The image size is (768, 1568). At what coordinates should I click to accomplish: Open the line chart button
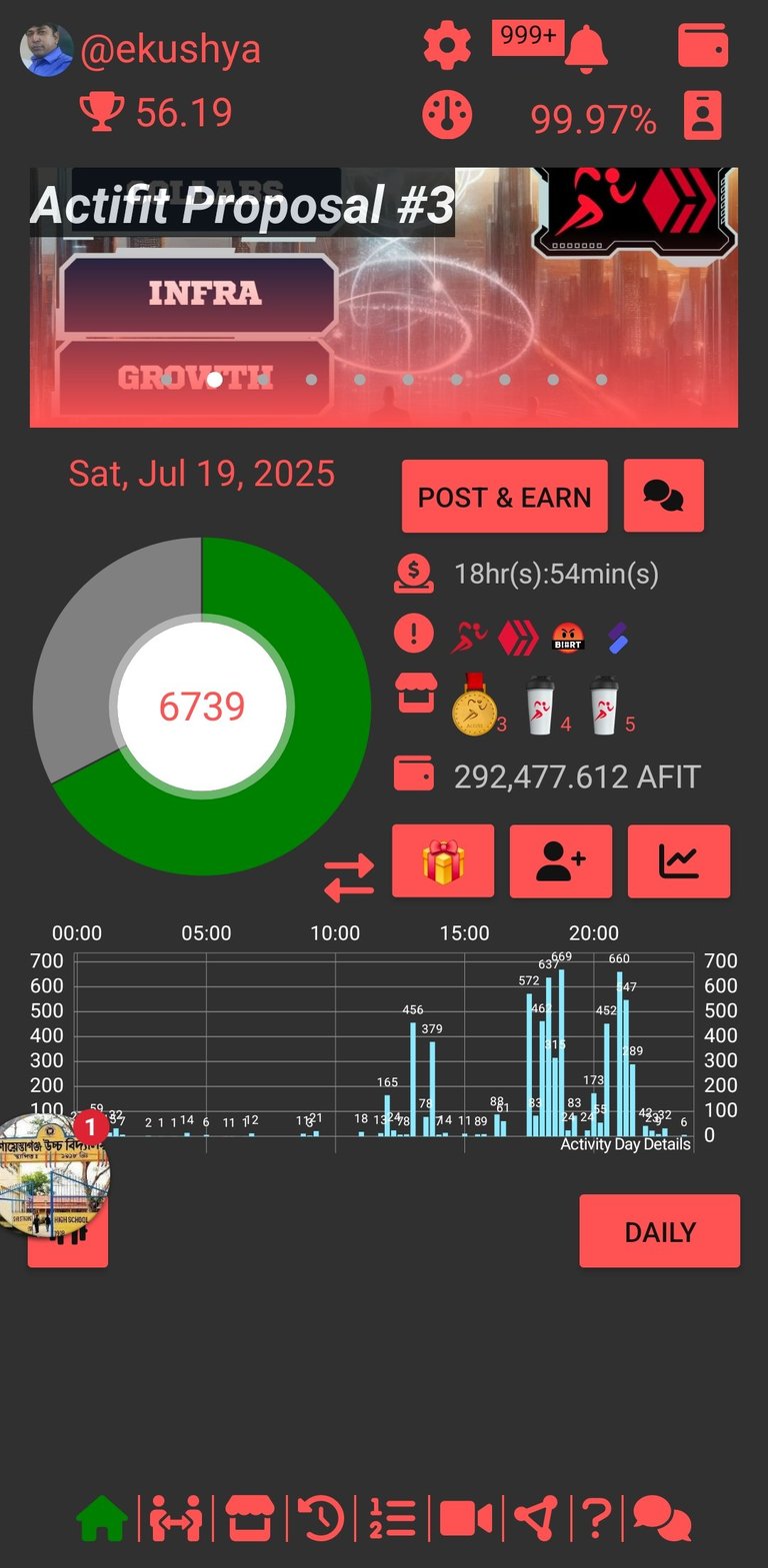click(x=679, y=861)
